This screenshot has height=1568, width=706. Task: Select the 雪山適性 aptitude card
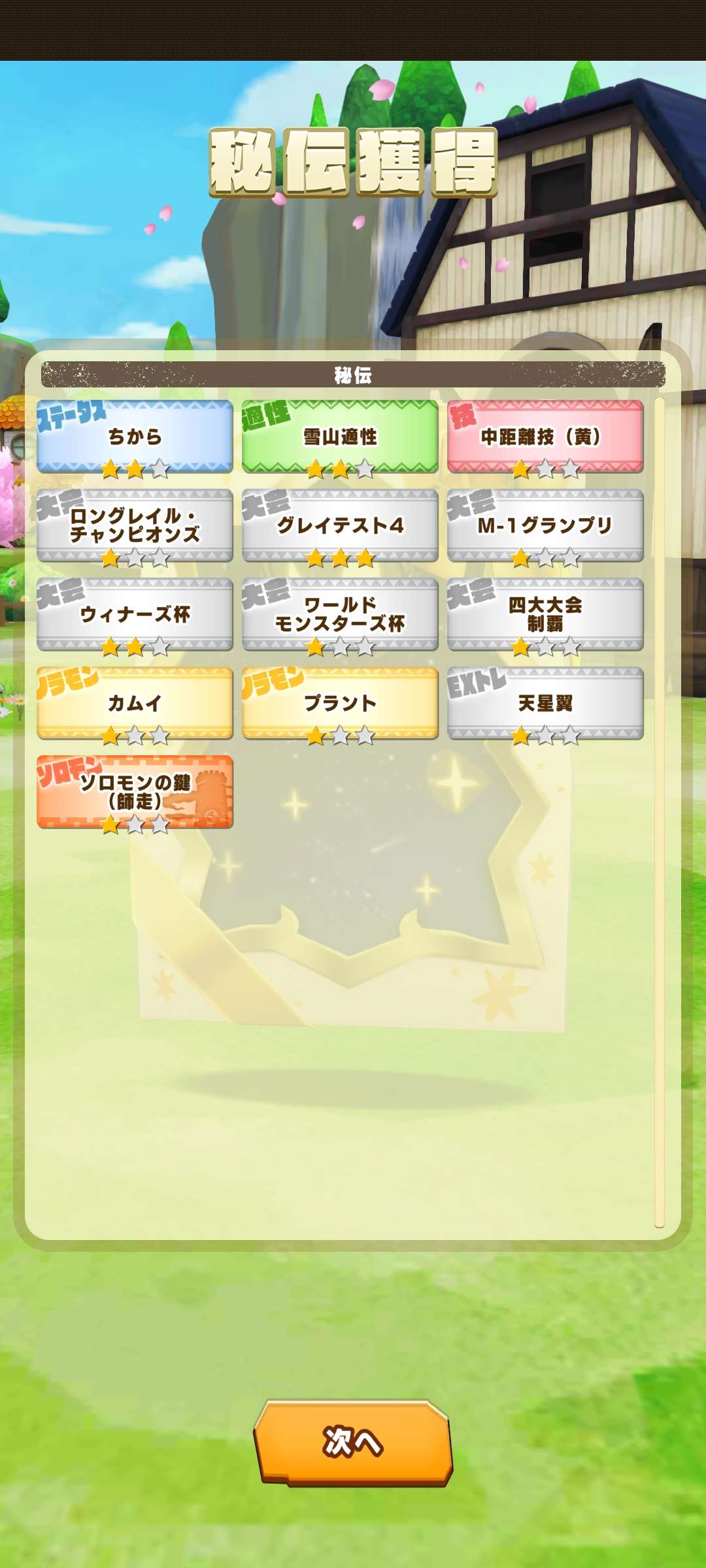click(x=340, y=436)
